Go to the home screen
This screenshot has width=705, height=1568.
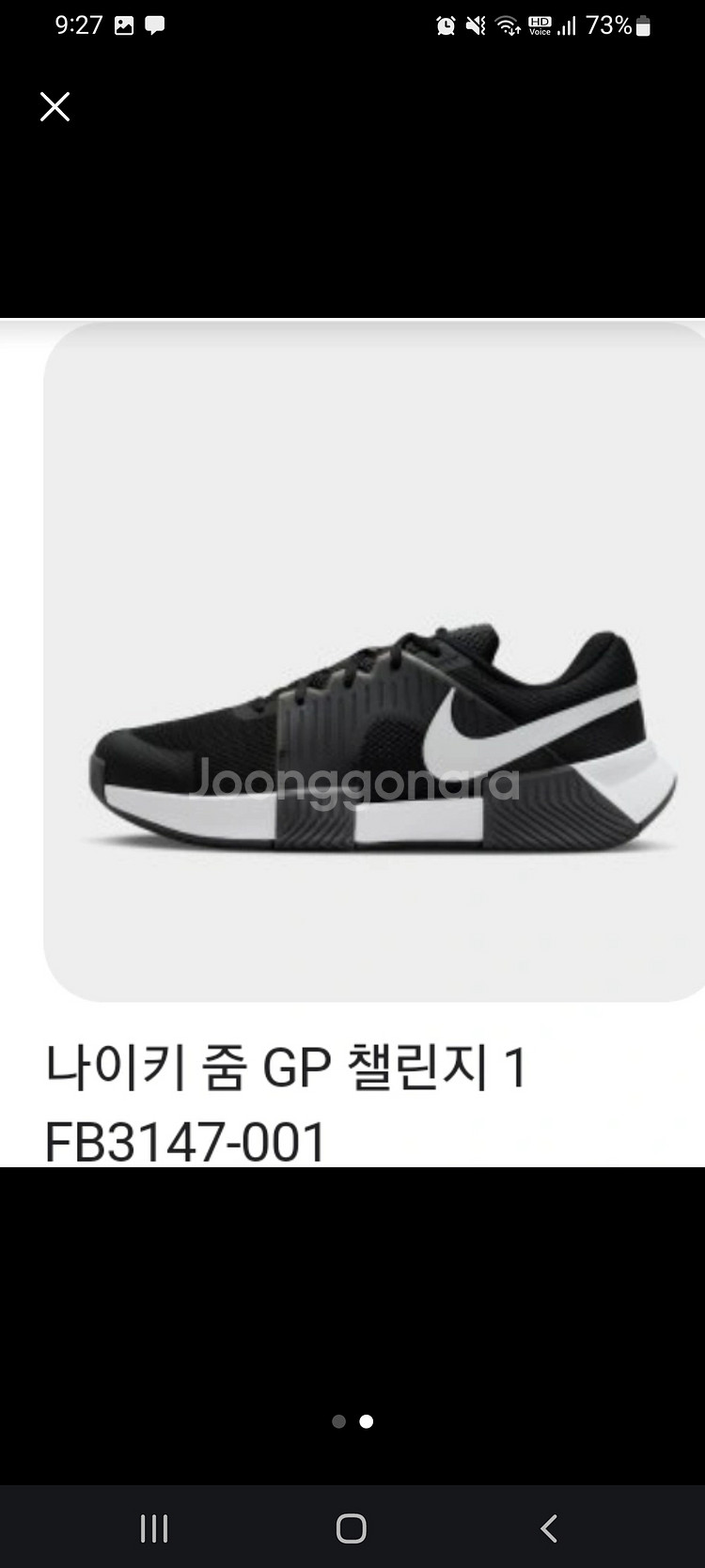pyautogui.click(x=352, y=1528)
